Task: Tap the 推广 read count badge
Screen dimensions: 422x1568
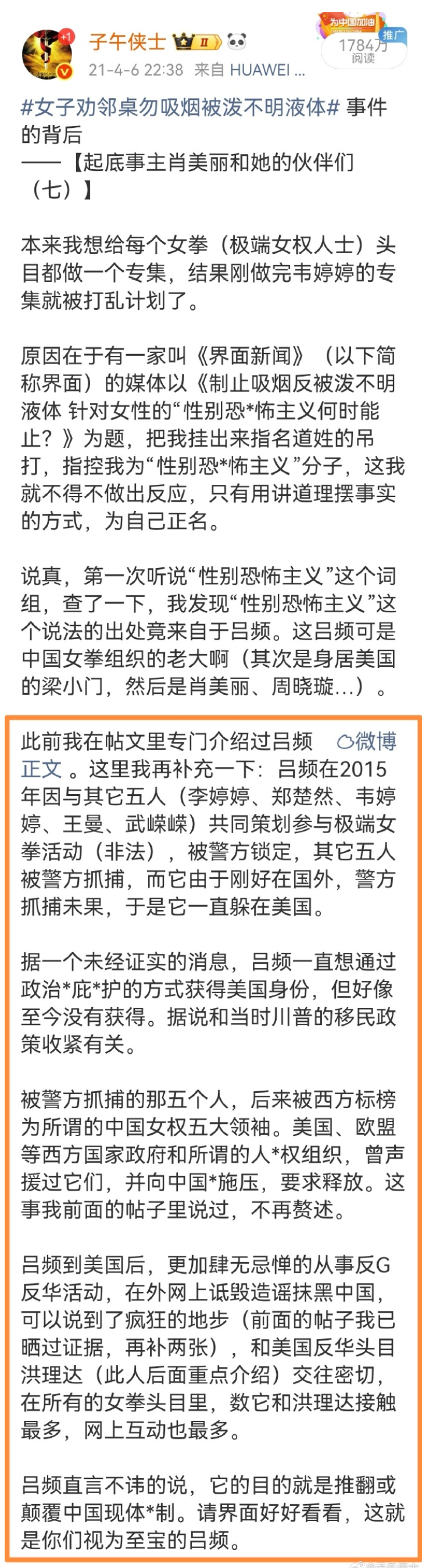Action: coord(364,49)
